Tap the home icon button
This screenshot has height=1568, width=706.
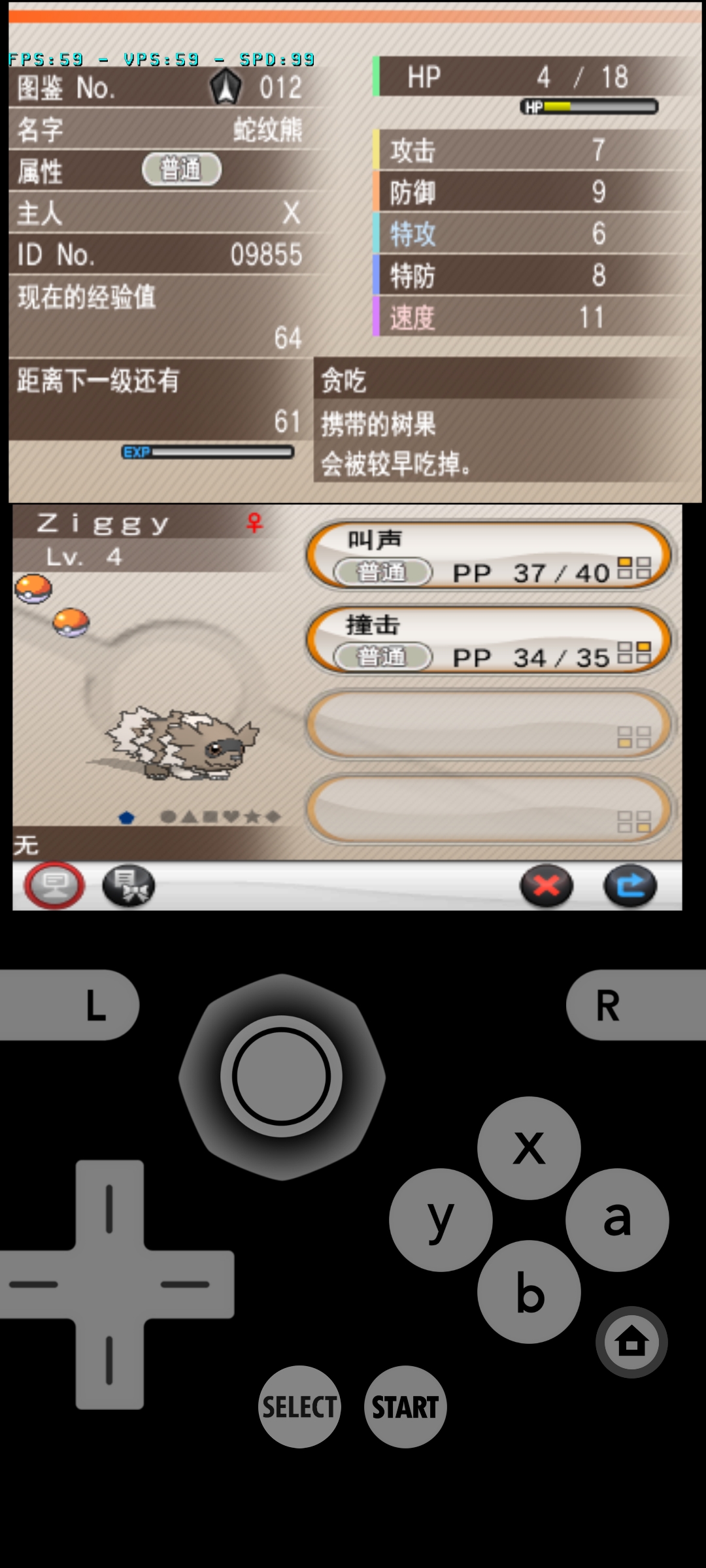click(x=631, y=1342)
